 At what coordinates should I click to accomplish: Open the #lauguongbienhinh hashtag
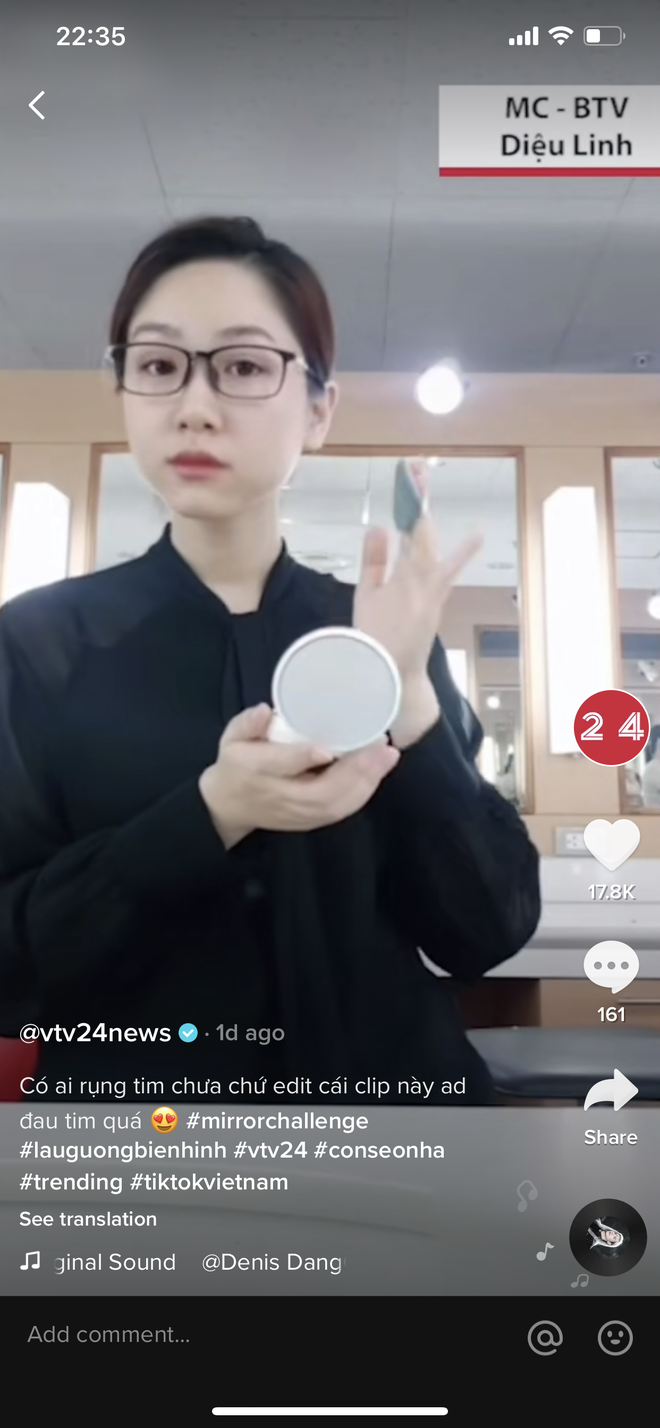122,1150
